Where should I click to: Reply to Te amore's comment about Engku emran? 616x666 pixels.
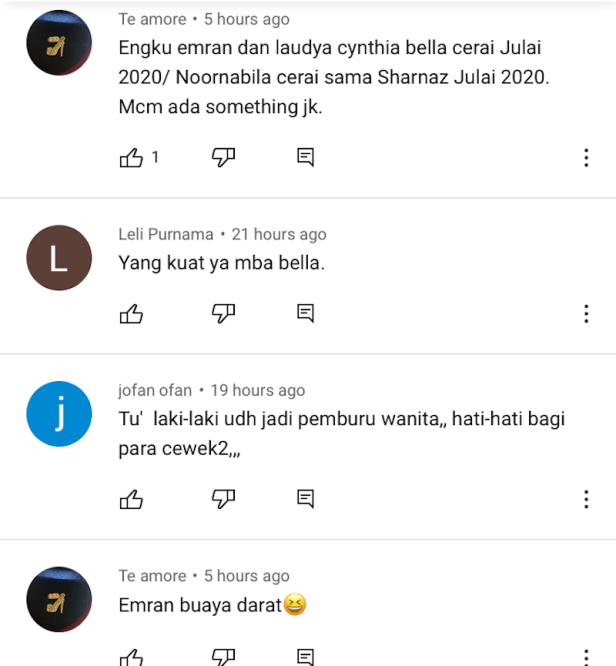click(x=306, y=157)
